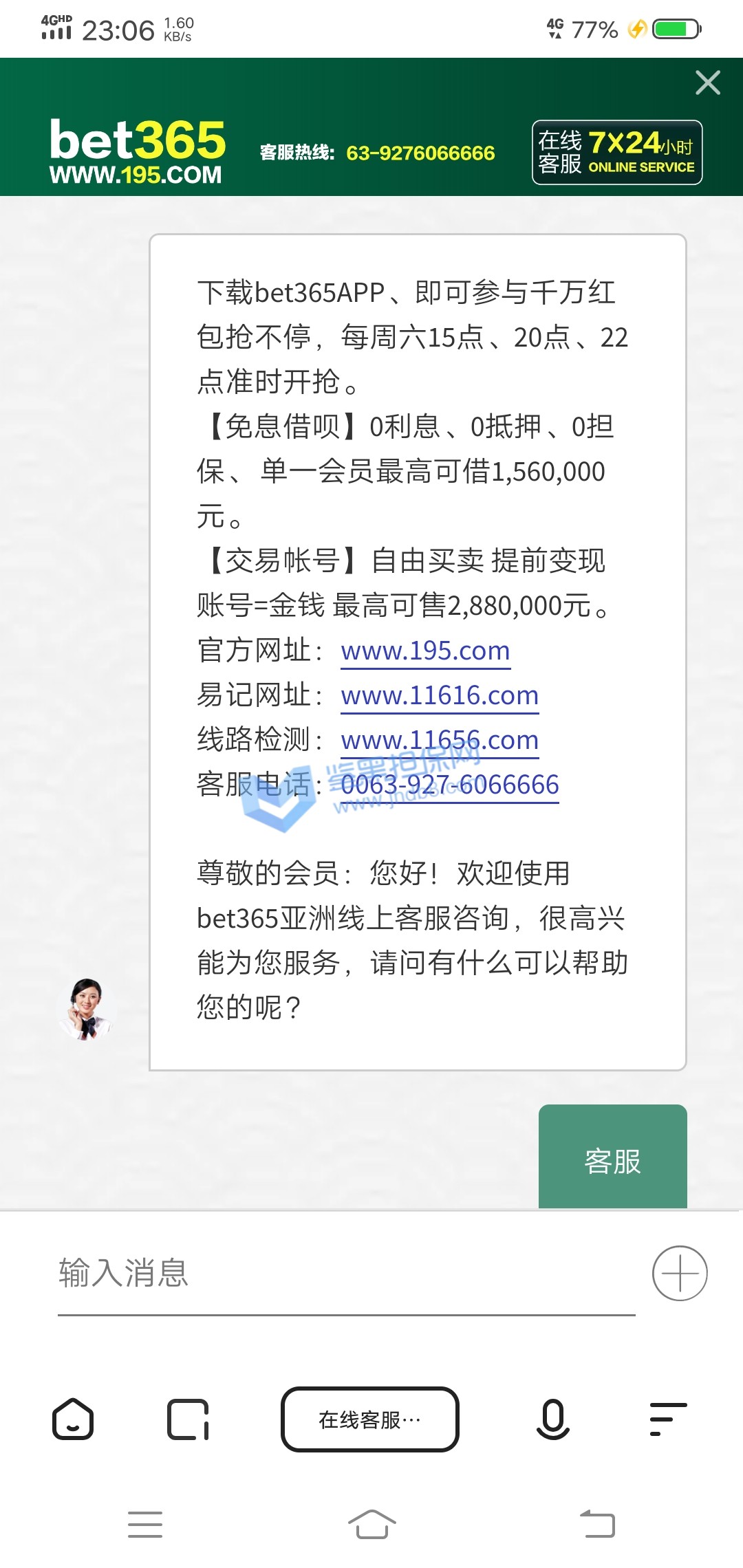Open the browser tabs switcher
743x1568 pixels.
click(188, 1419)
